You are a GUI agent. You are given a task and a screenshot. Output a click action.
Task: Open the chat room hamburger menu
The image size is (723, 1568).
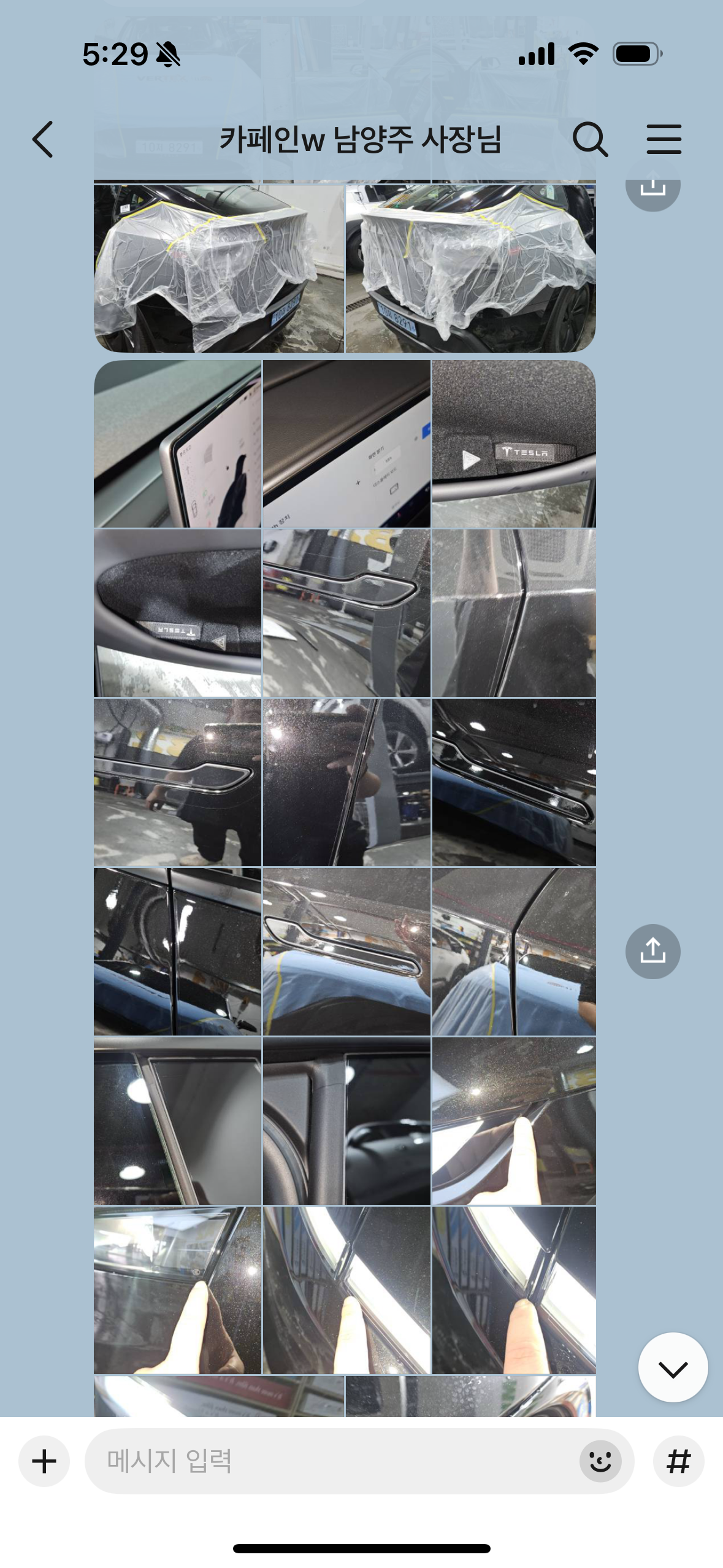pyautogui.click(x=664, y=139)
